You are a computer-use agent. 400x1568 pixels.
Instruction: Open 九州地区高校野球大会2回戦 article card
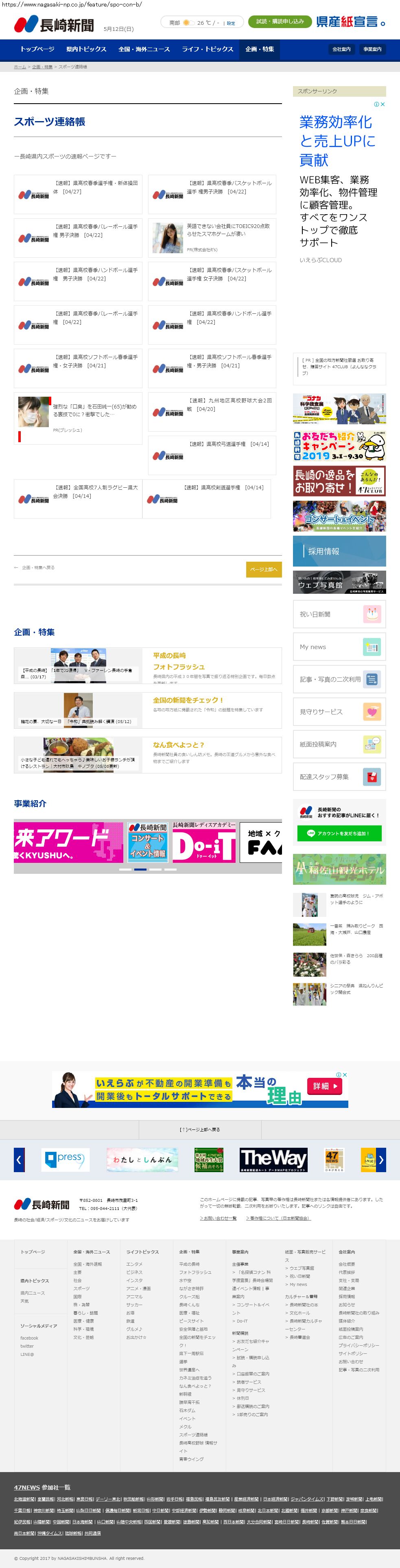[x=212, y=411]
